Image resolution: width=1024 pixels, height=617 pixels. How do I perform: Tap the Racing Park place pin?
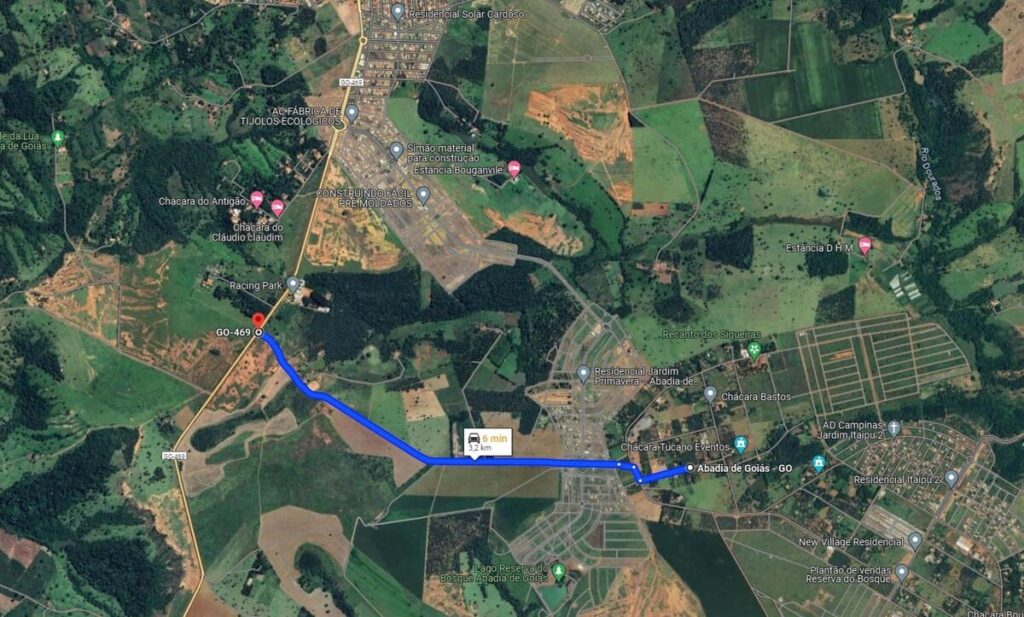point(293,284)
